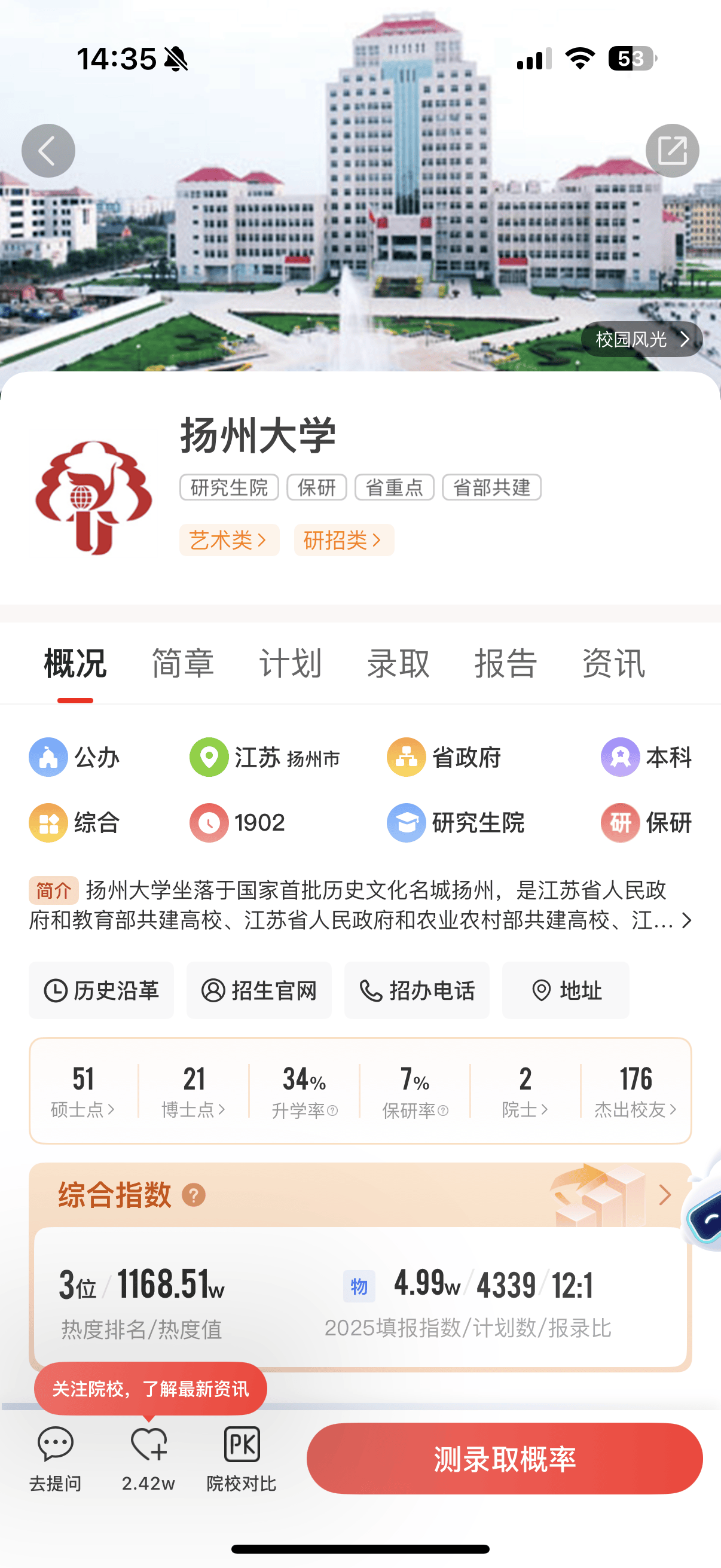
Task: Open 招生官网 admissions website
Action: tap(259, 990)
